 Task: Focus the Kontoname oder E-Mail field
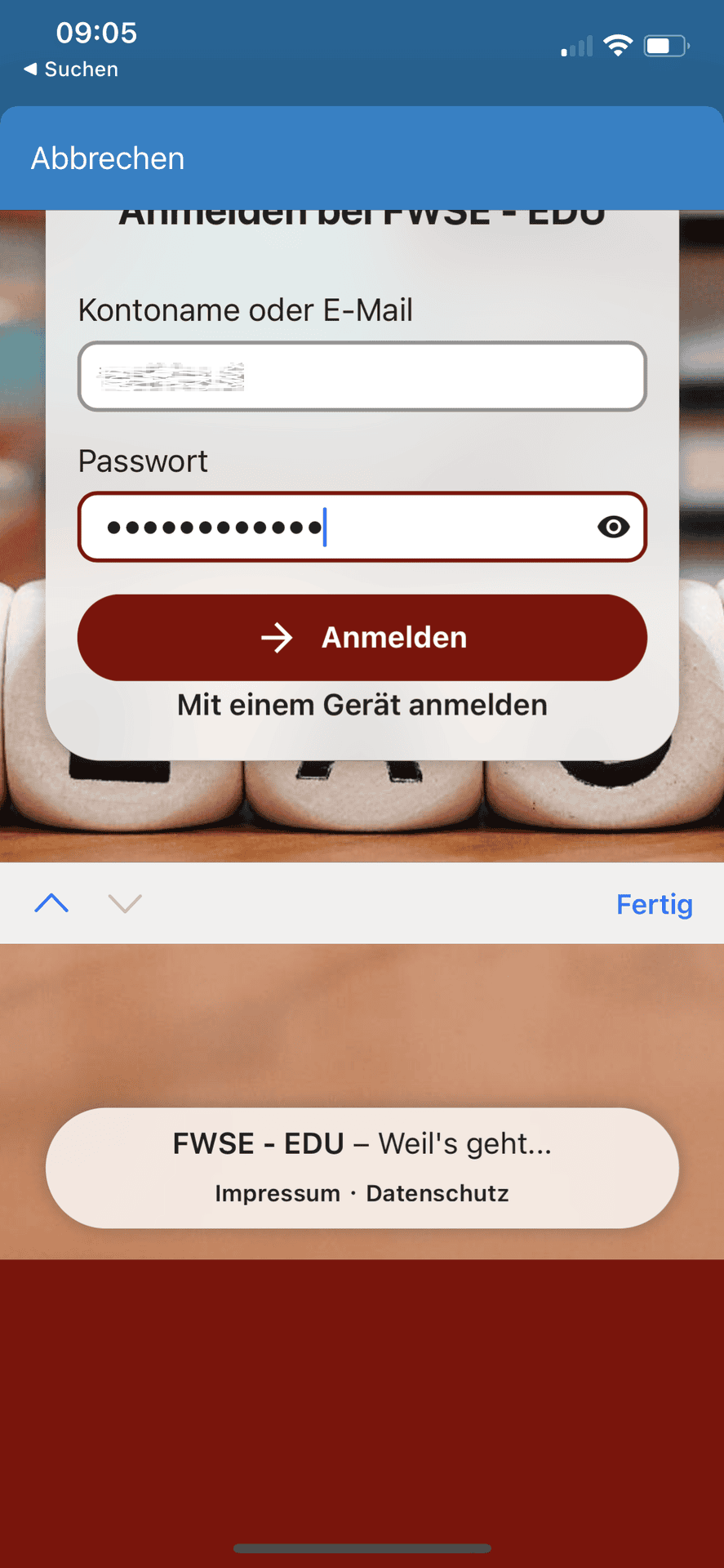click(x=362, y=376)
